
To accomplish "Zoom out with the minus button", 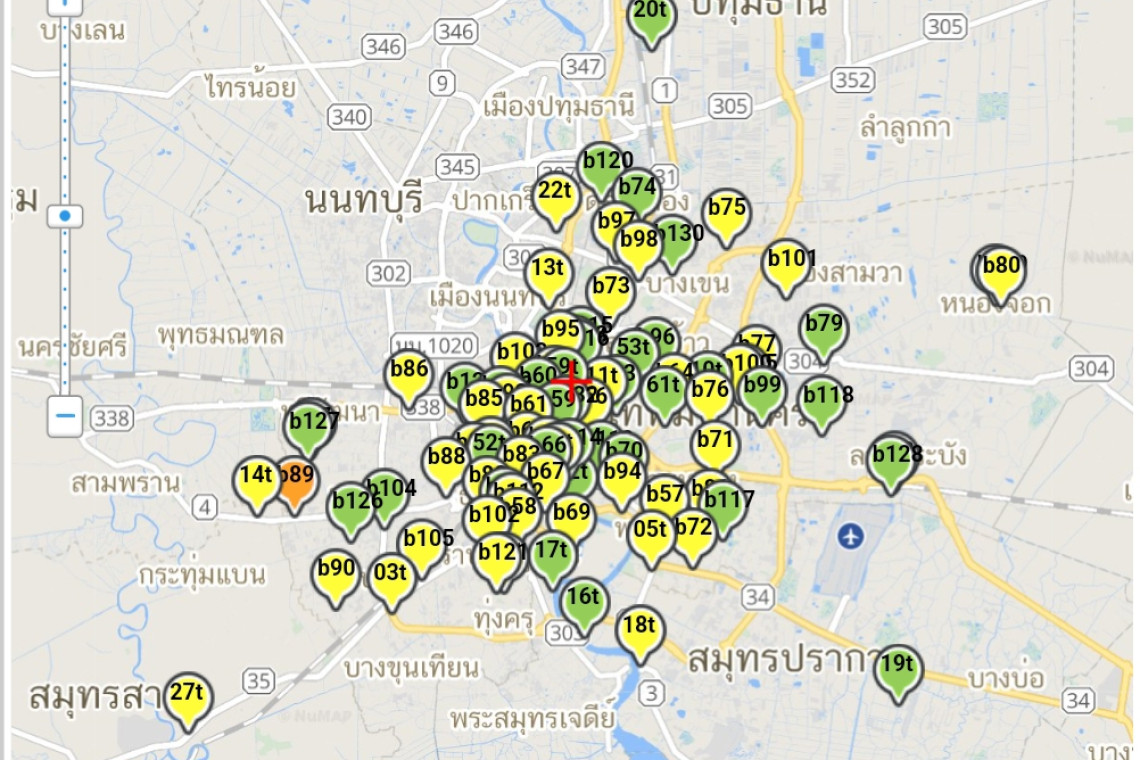I will coord(65,415).
